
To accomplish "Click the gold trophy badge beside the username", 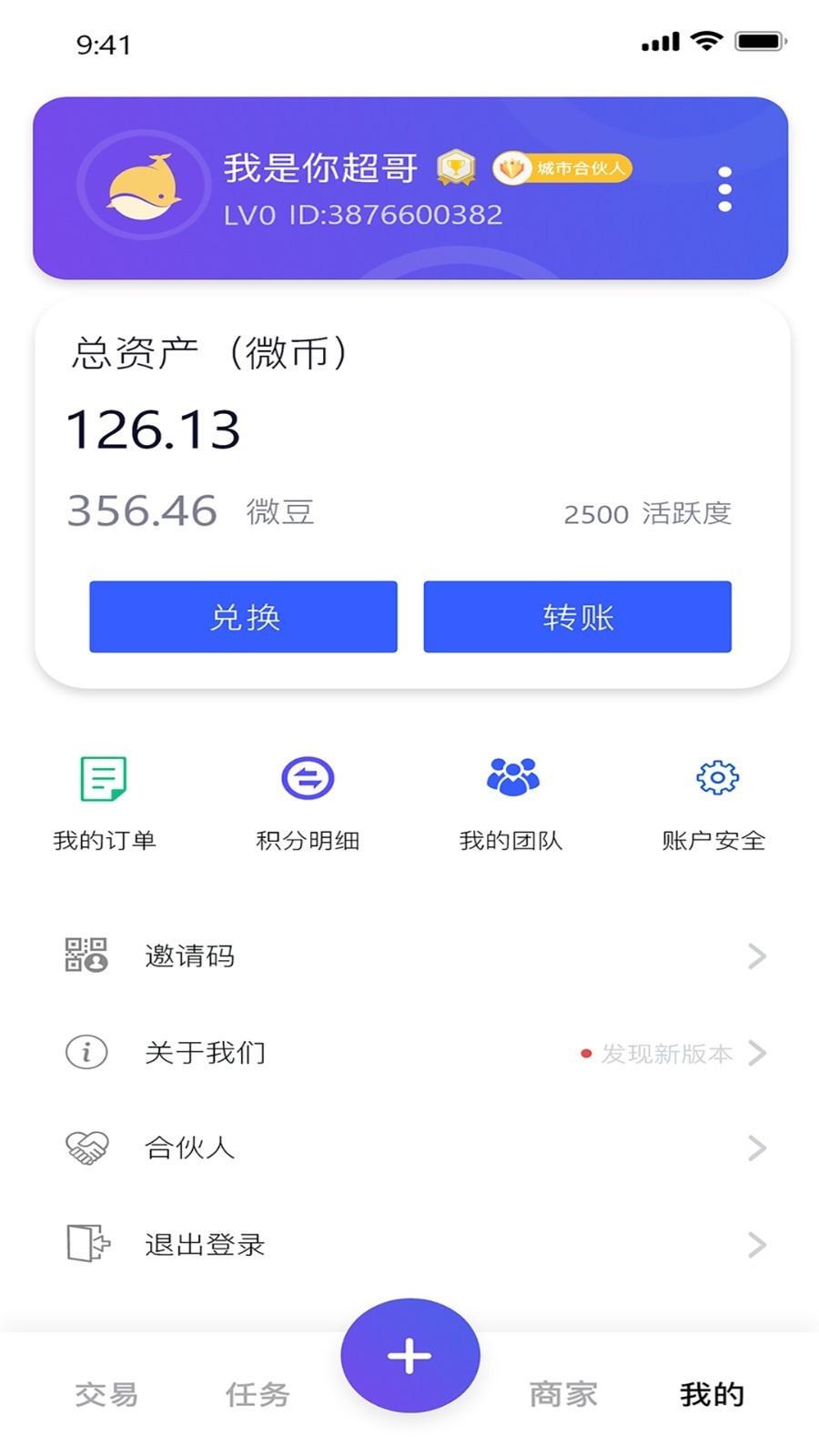I will (x=455, y=167).
